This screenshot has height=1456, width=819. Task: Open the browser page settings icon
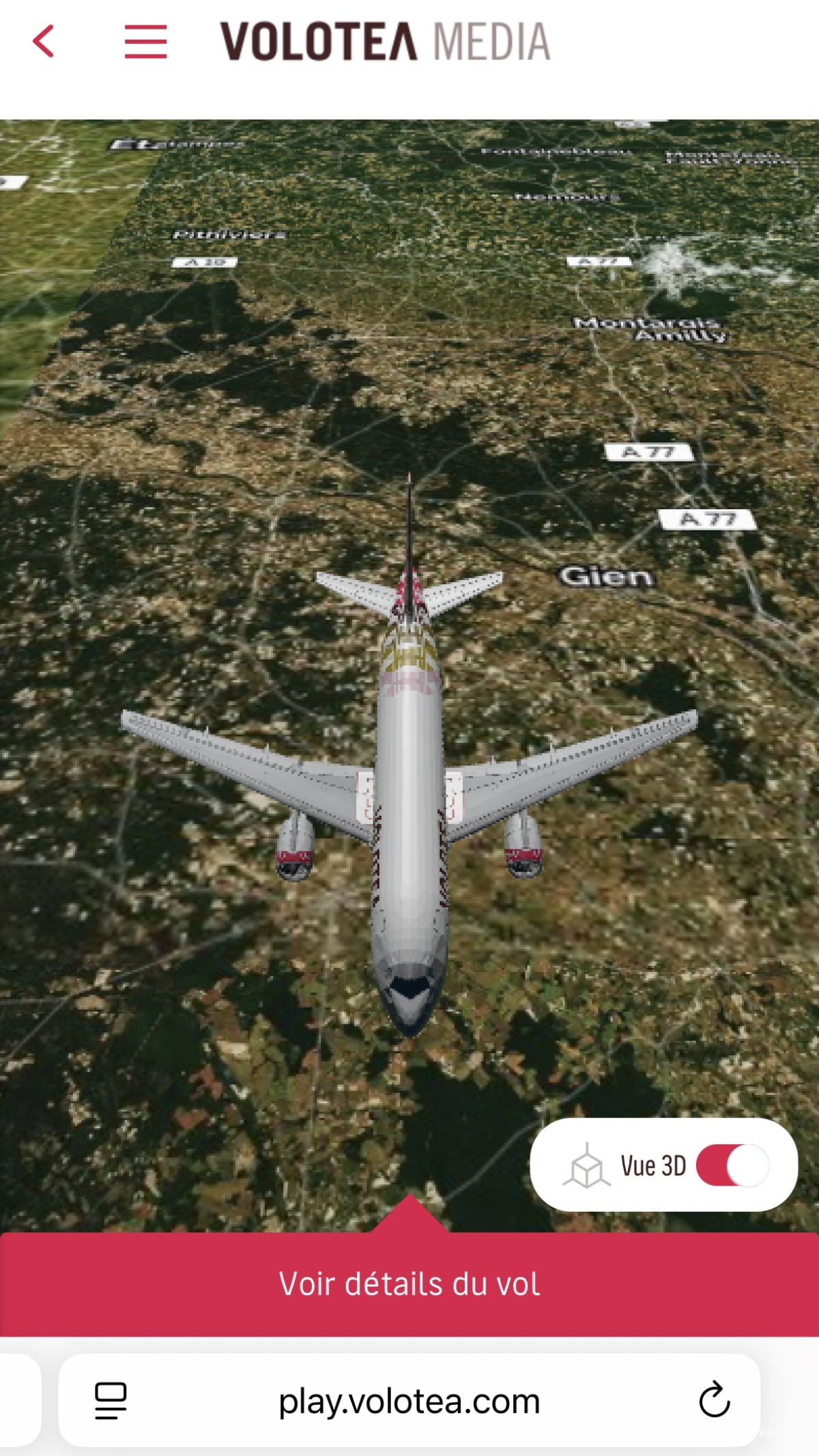coord(111,1401)
